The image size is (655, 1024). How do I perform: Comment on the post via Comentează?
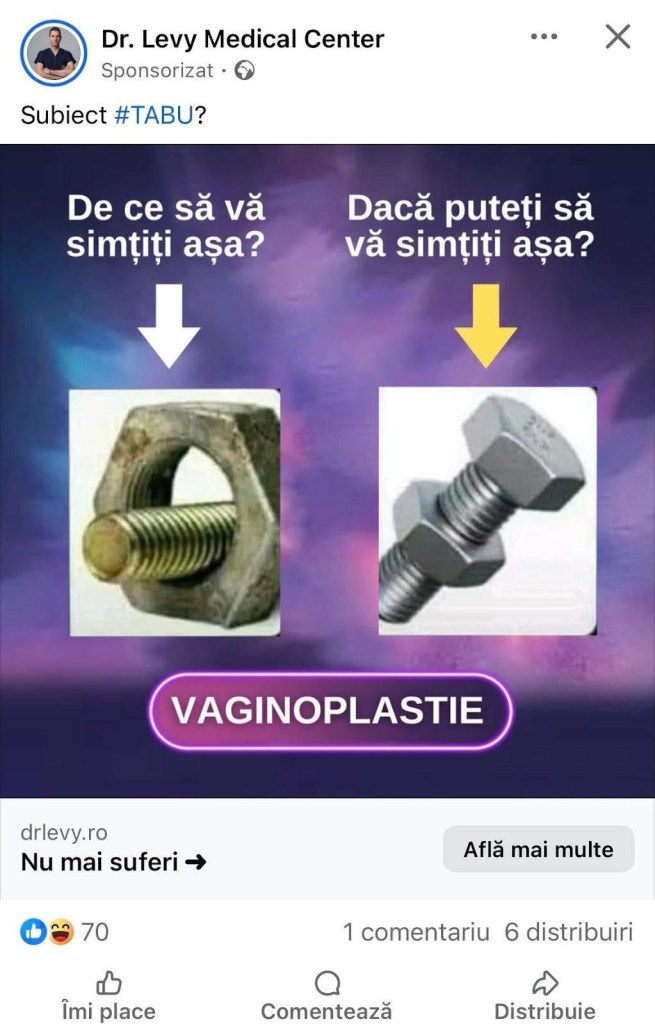pyautogui.click(x=327, y=995)
